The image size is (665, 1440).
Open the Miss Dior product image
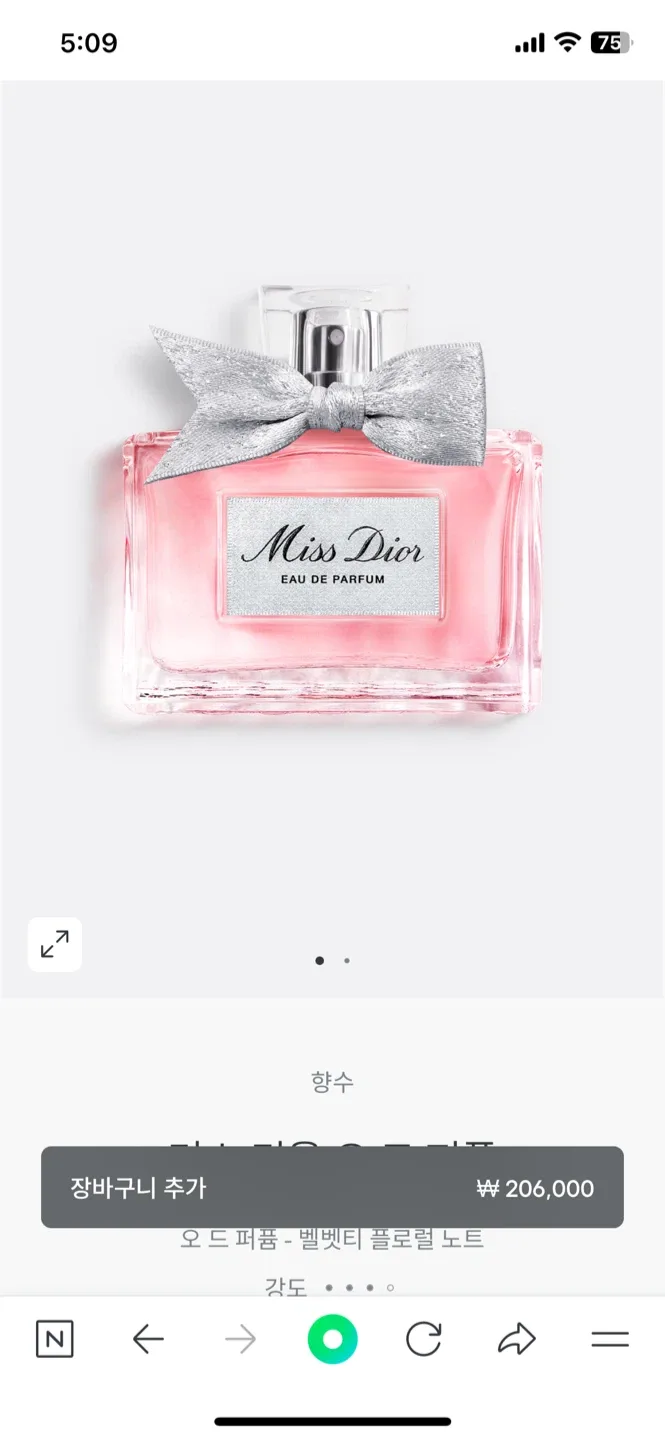pos(332,500)
